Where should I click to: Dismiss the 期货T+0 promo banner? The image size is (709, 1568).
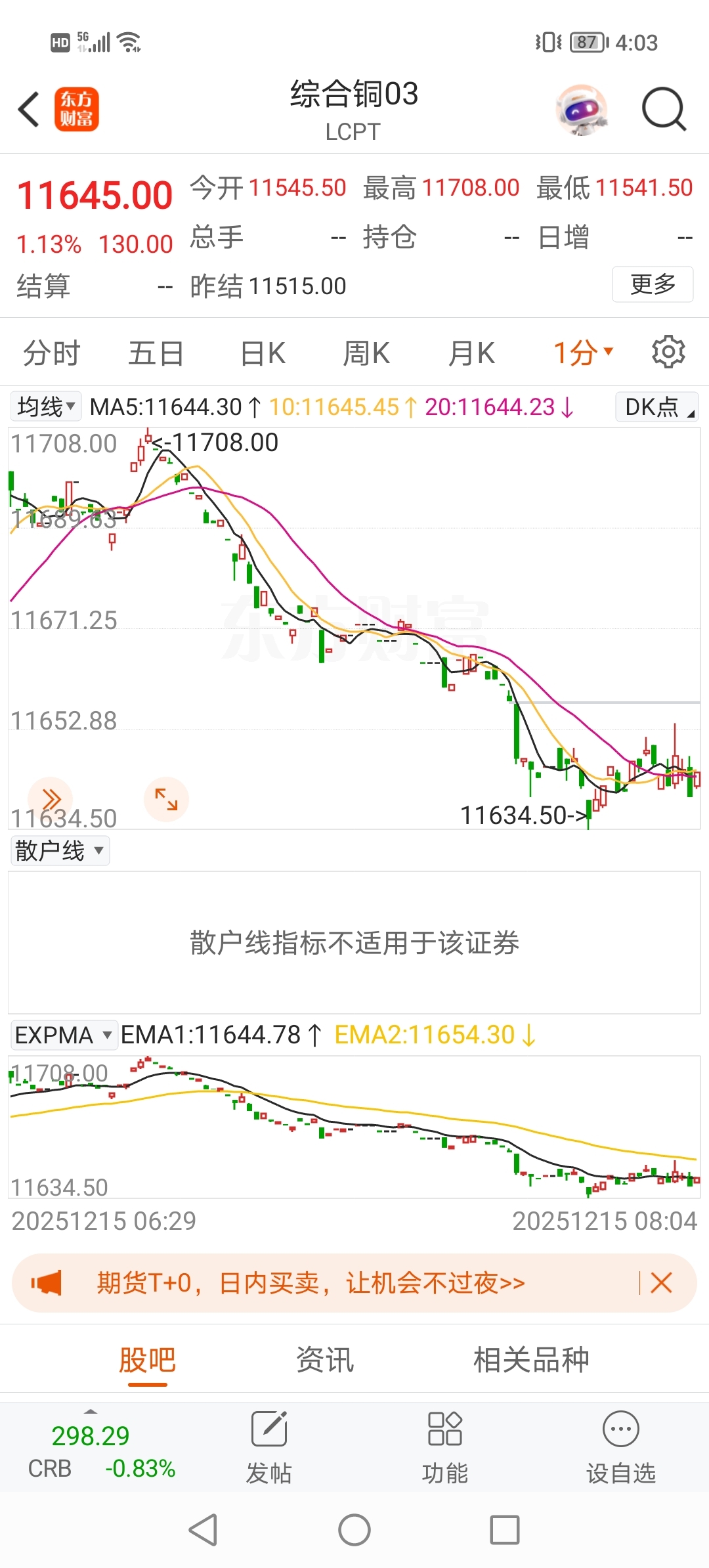661,1282
